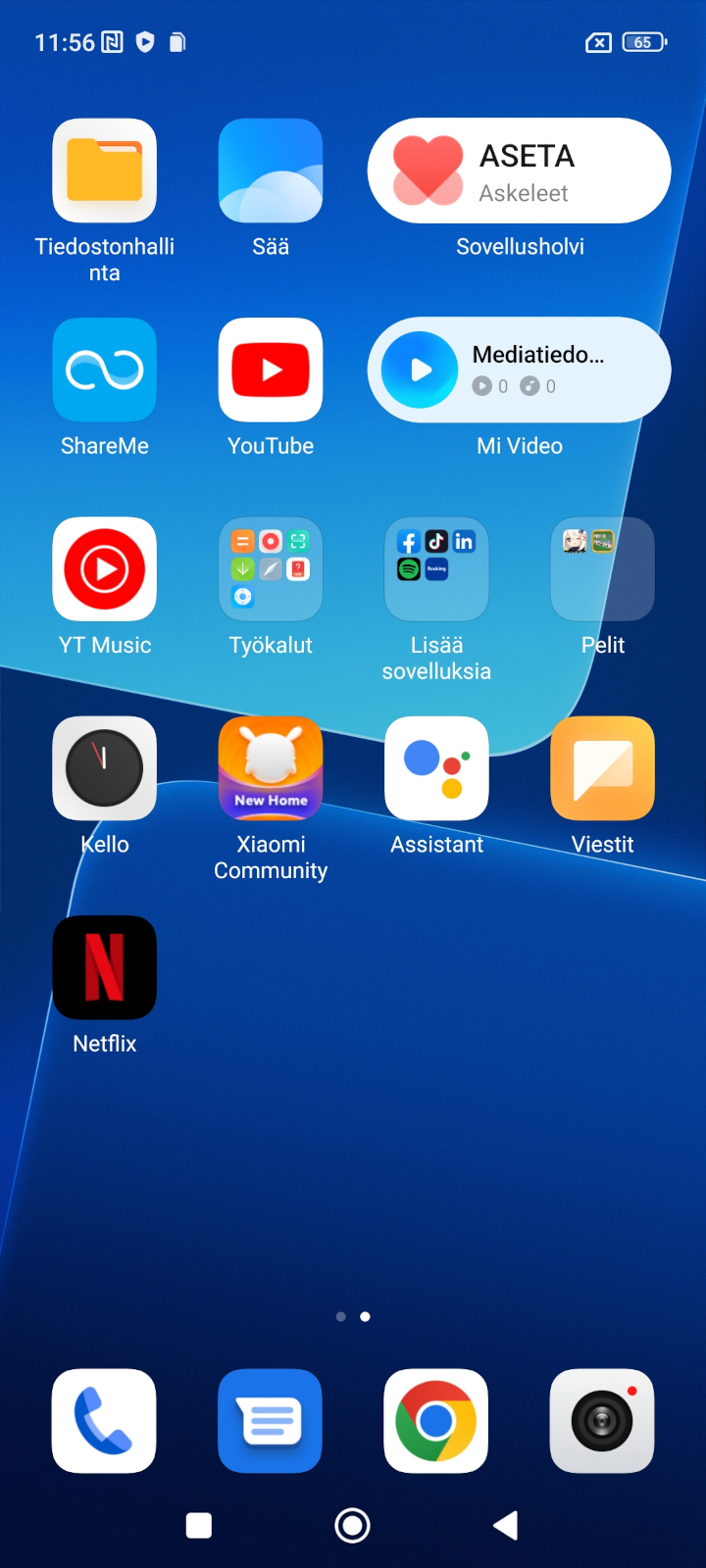Tap the recent apps square button

pos(199,1525)
